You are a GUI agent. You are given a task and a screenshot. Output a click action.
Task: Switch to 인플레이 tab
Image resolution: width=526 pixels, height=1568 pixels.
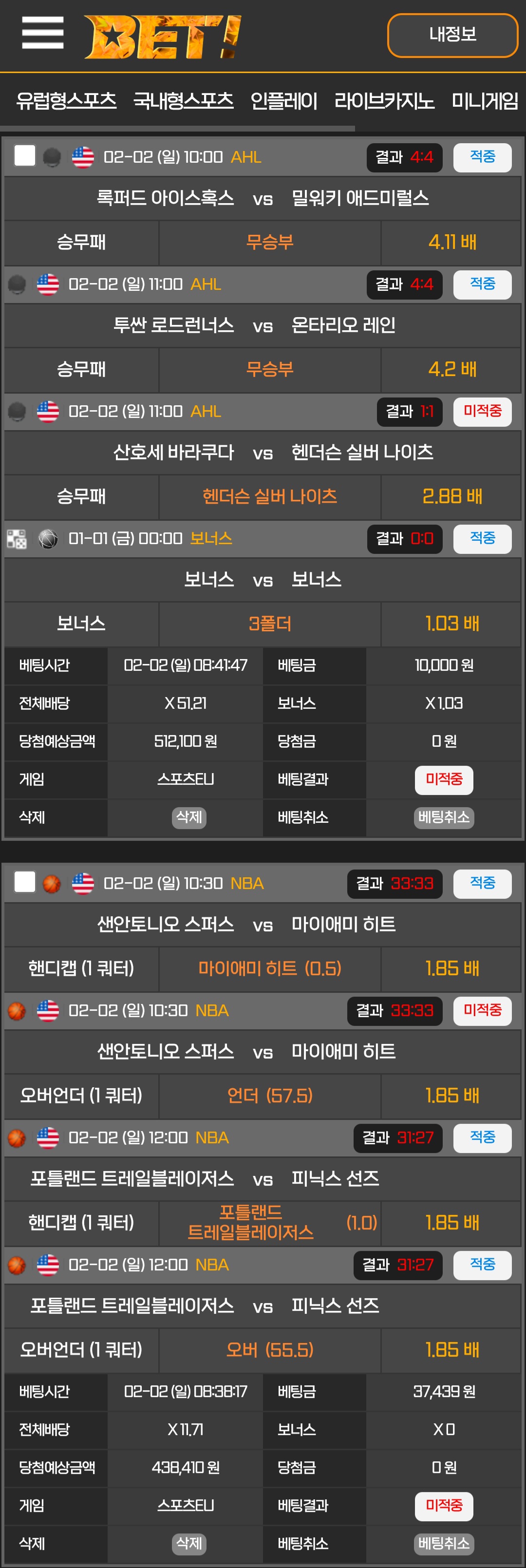coord(283,100)
